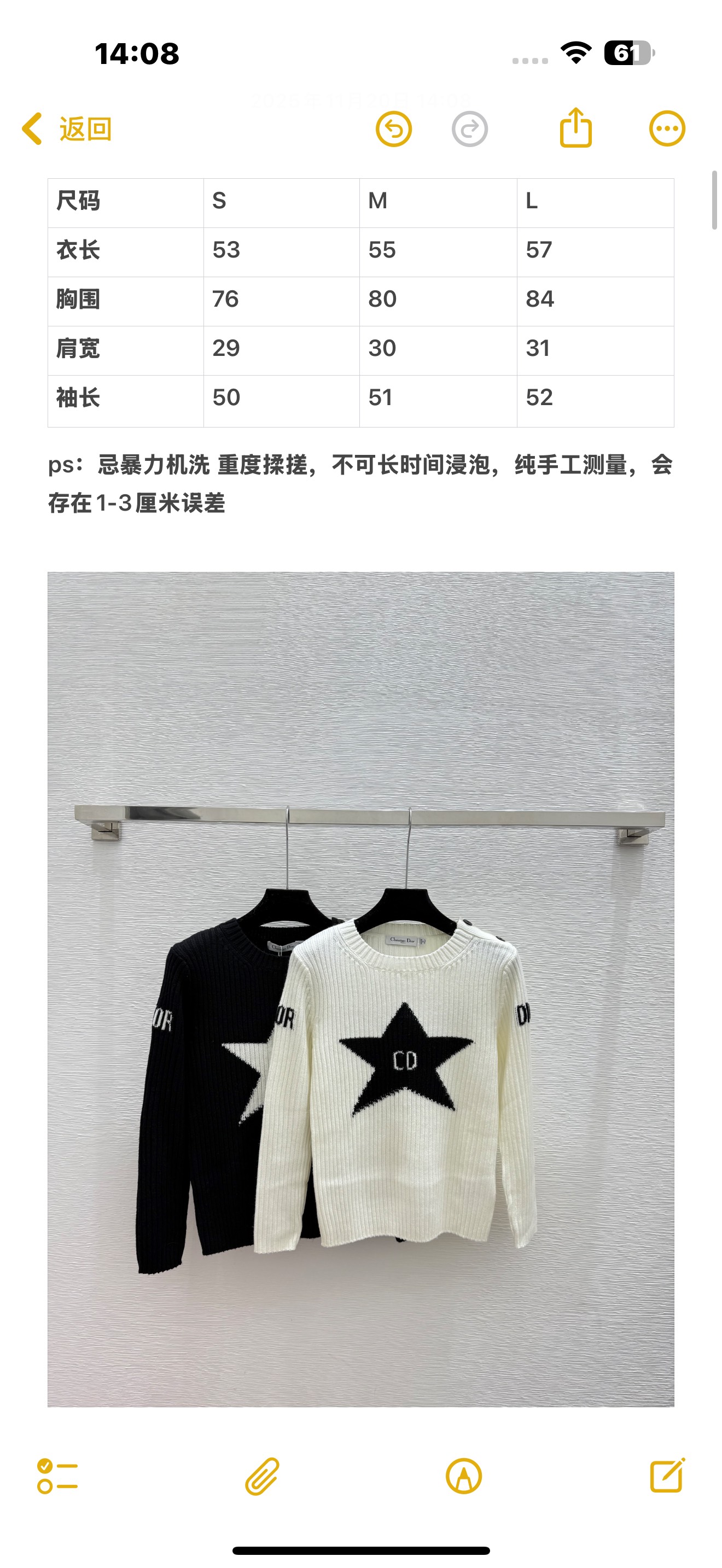Open the markup pen tool
This screenshot has height=1568, width=722.
click(x=464, y=1476)
